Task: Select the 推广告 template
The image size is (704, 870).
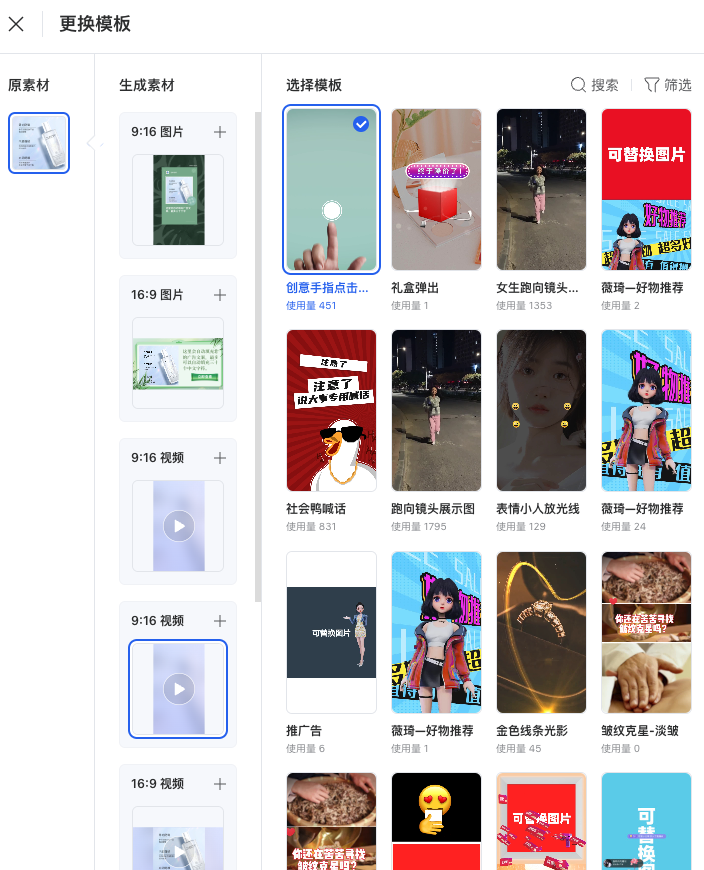Action: [331, 632]
